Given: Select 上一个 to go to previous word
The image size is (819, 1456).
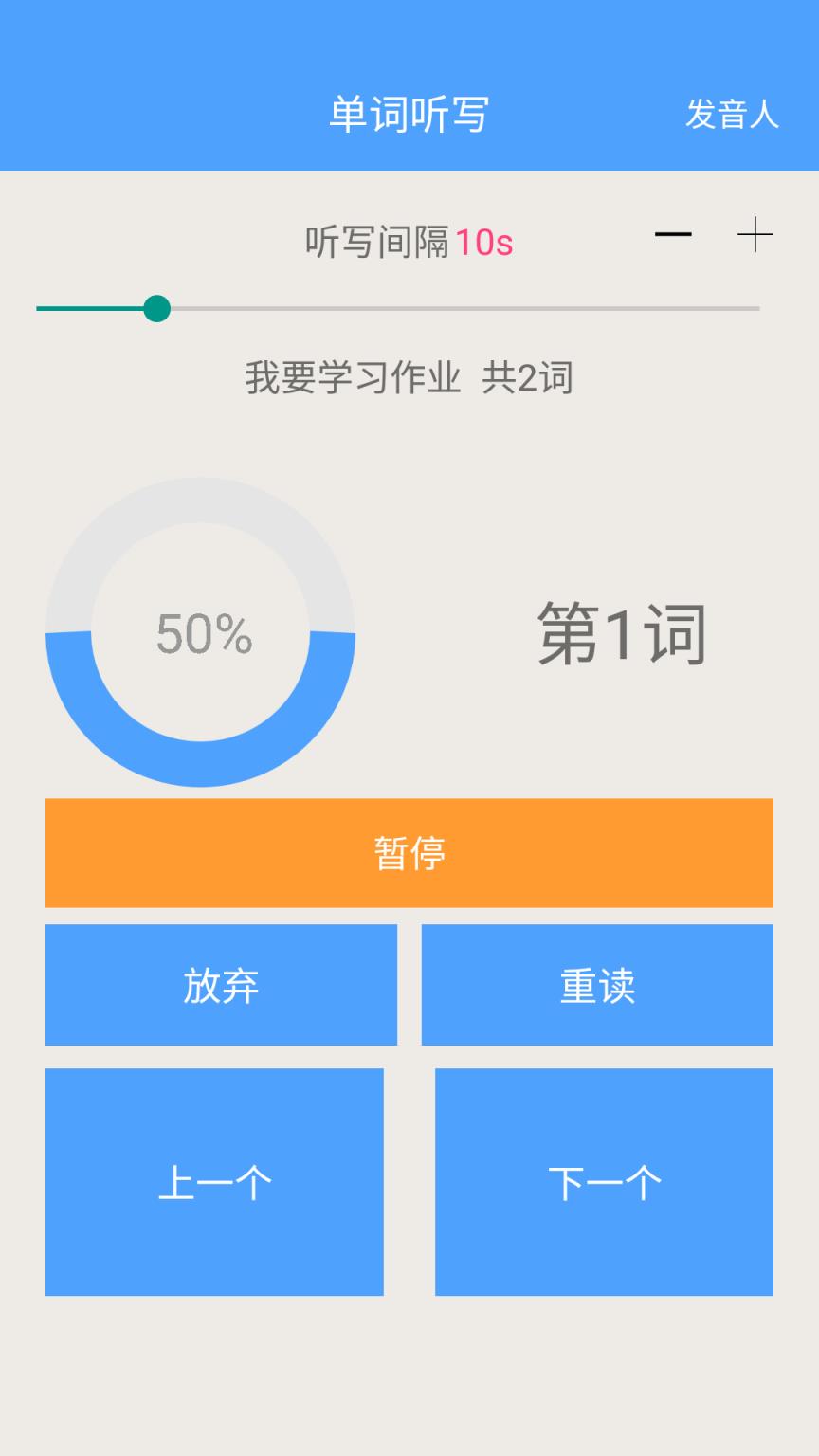Looking at the screenshot, I should pos(214,1181).
